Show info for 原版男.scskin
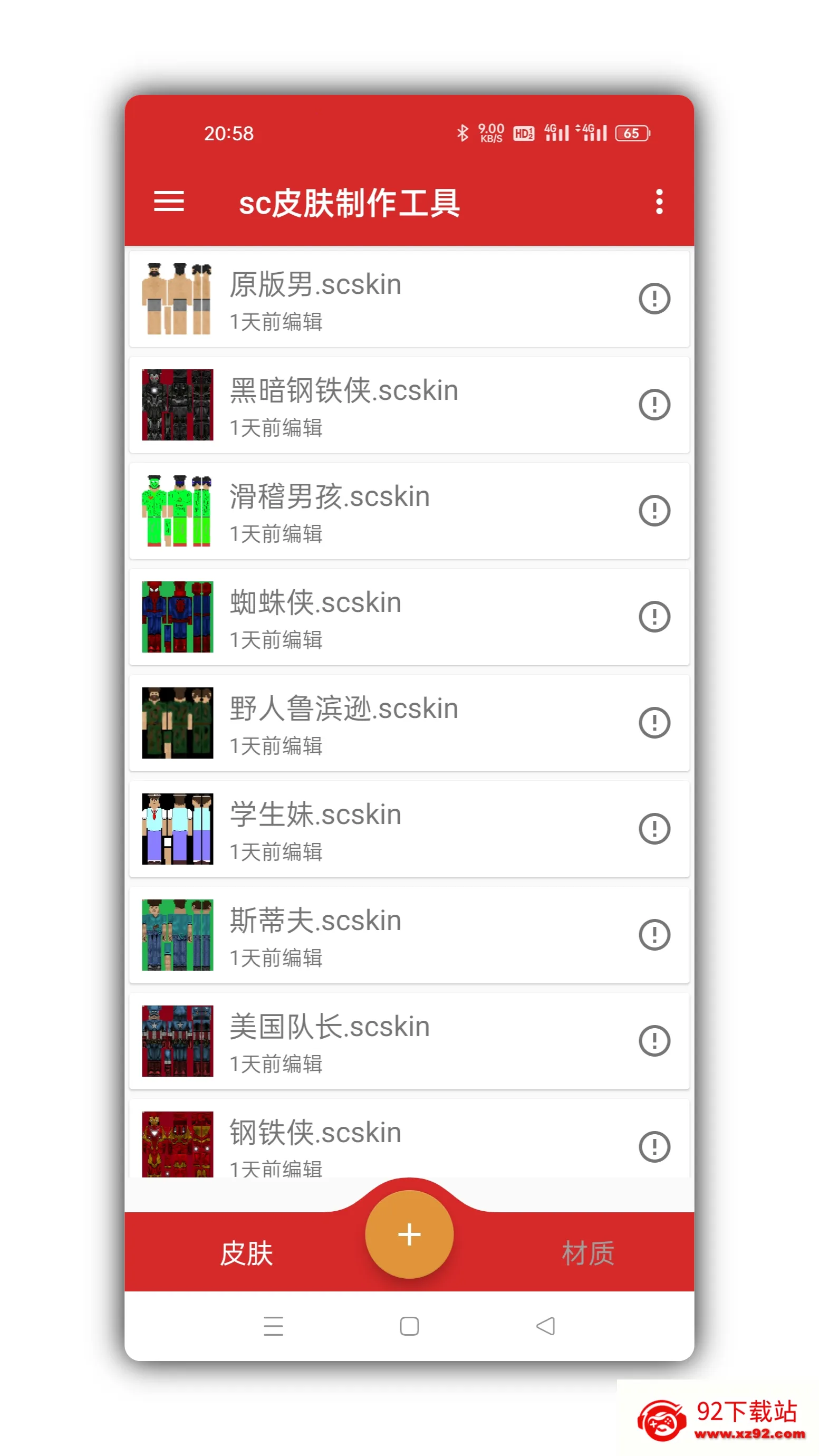The width and height of the screenshot is (819, 1456). click(x=654, y=299)
